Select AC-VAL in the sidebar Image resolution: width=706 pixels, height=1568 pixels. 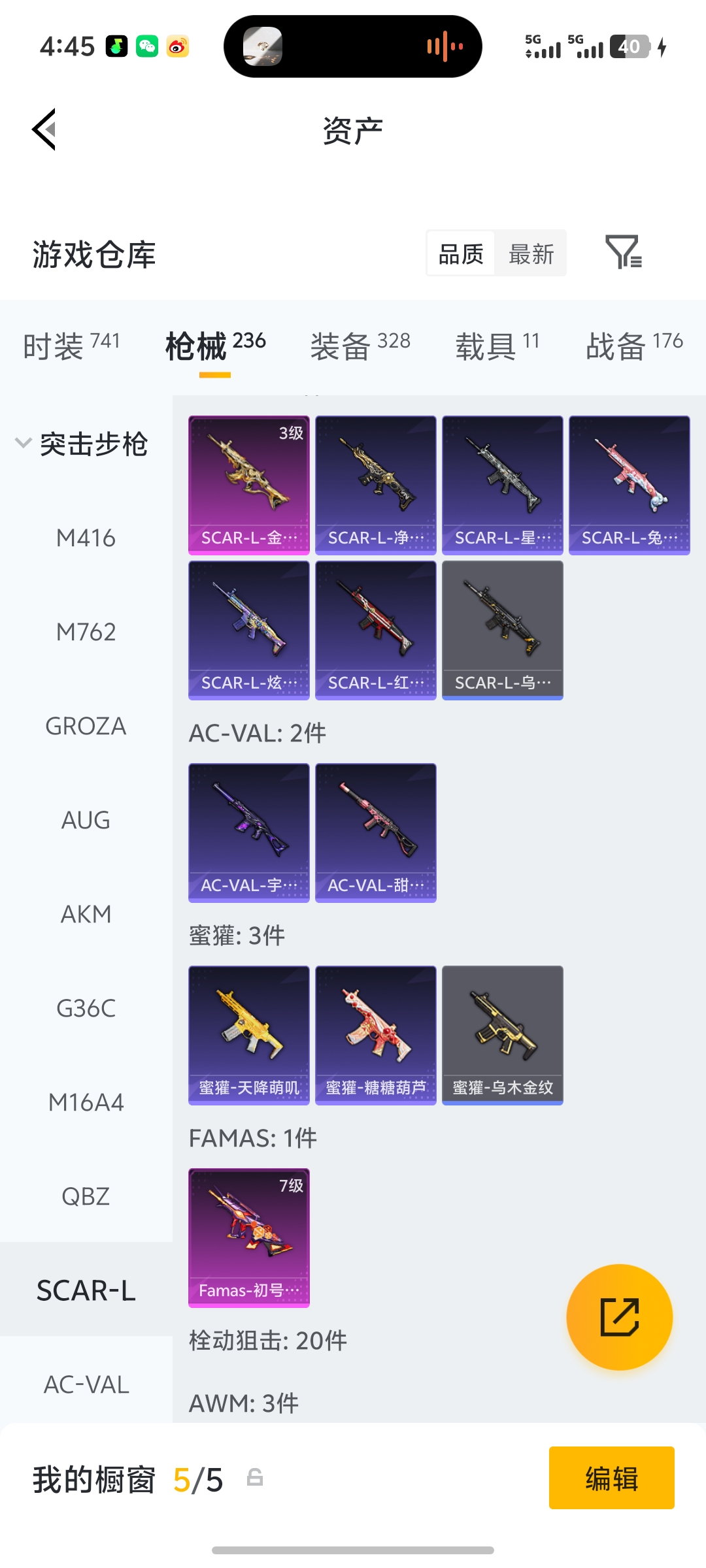click(x=86, y=1385)
